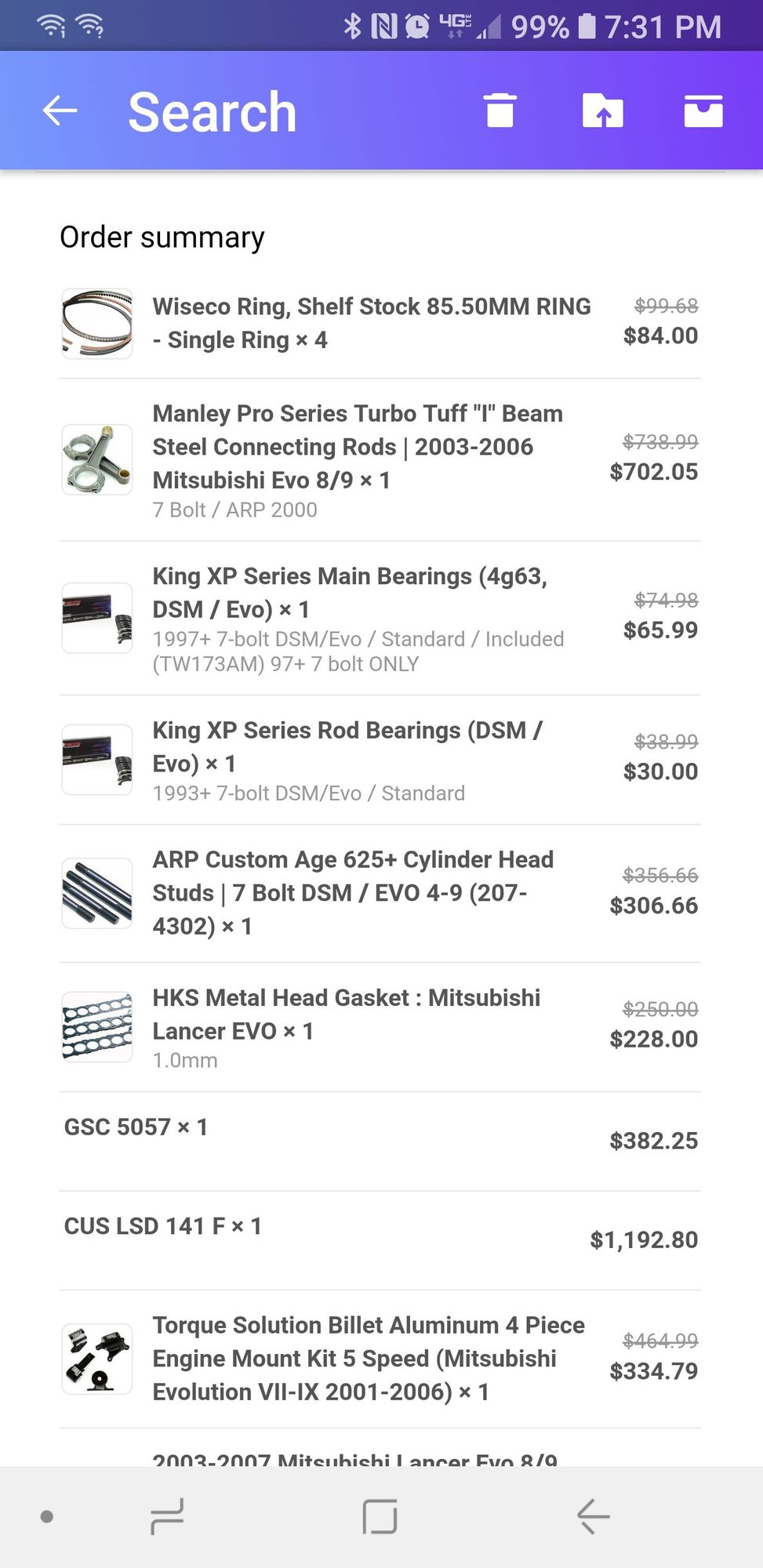Go to the phone's home screen
Viewport: 763px width, 1568px height.
pyautogui.click(x=380, y=1516)
